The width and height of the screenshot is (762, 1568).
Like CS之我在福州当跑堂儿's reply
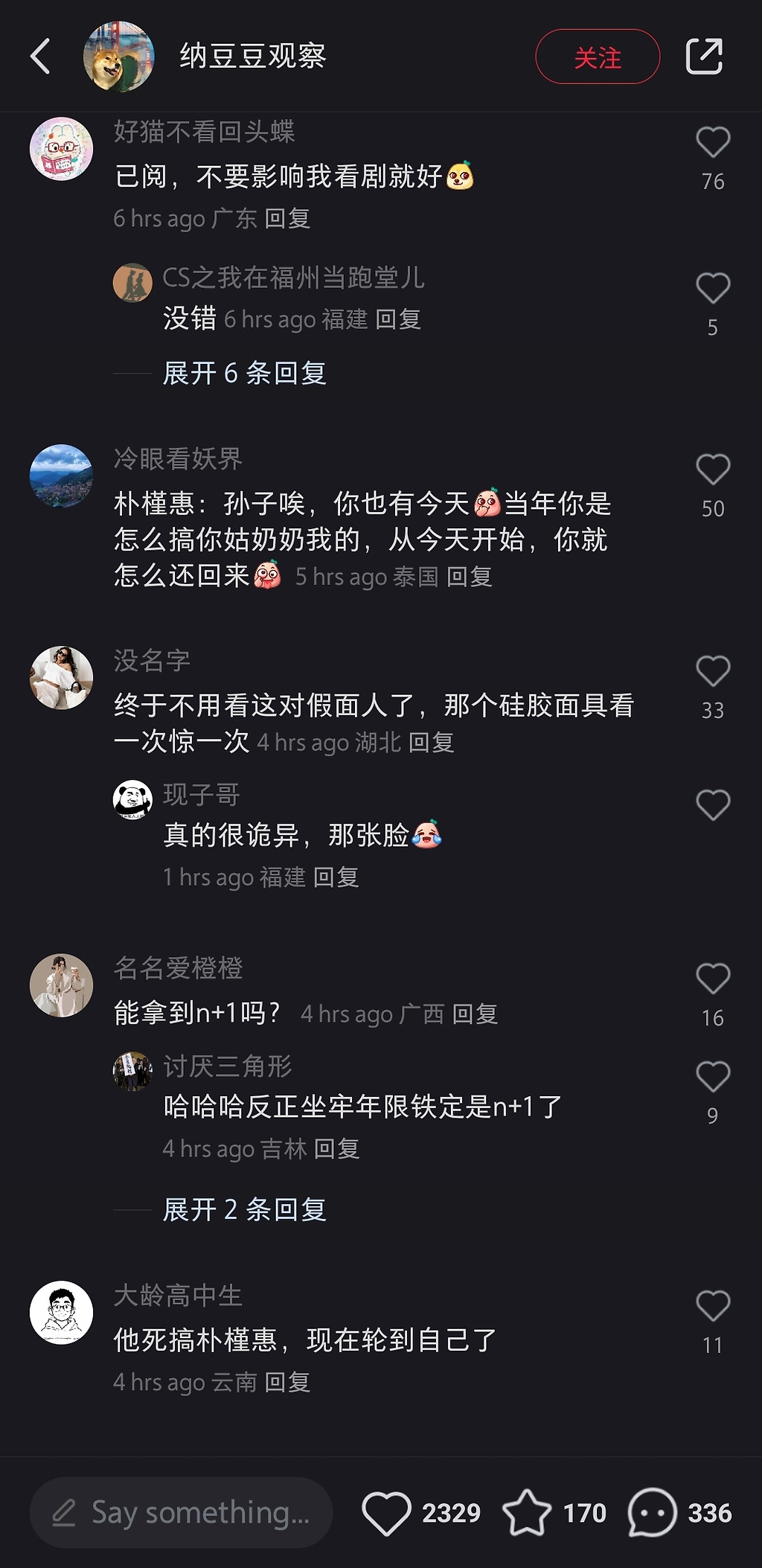pyautogui.click(x=713, y=288)
